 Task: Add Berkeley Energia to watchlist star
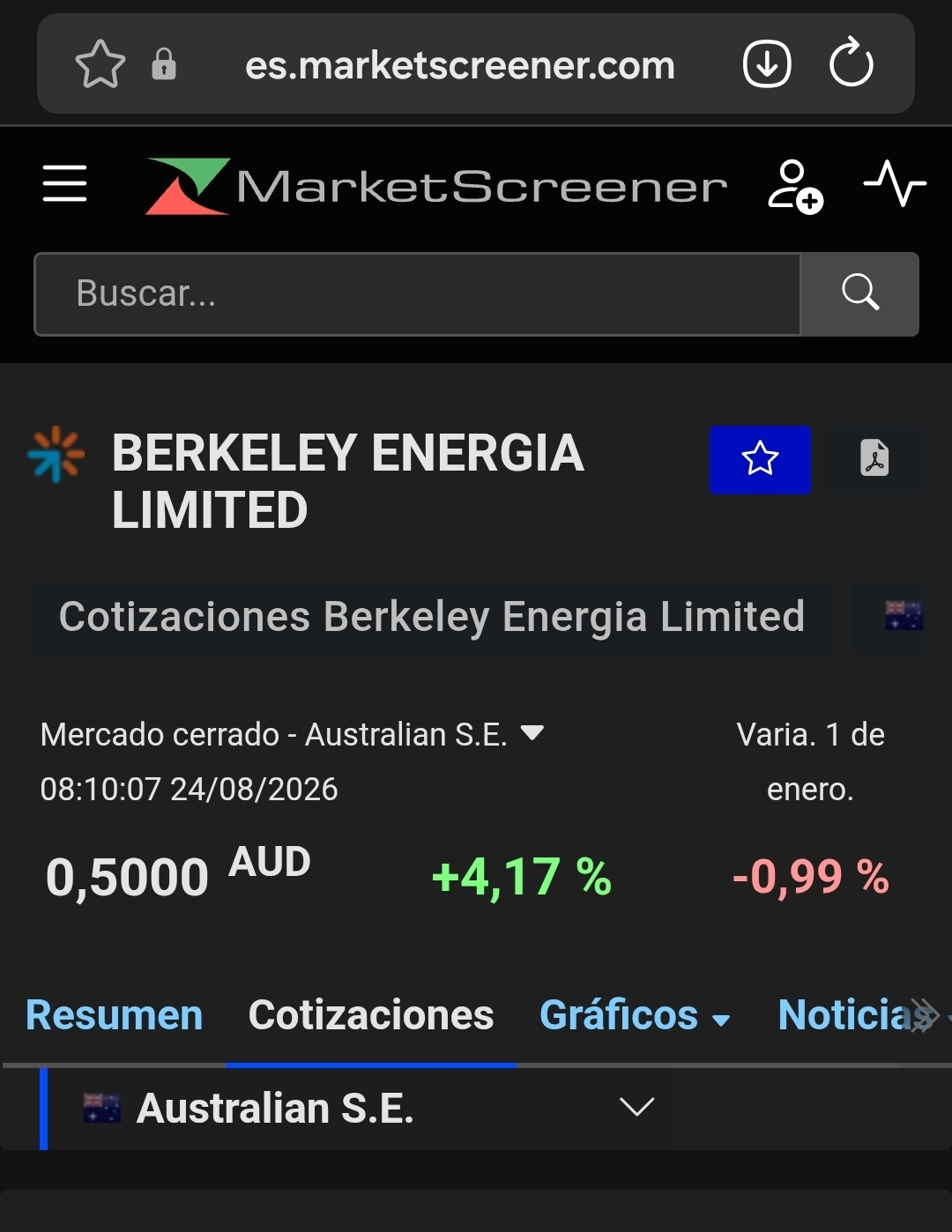760,459
